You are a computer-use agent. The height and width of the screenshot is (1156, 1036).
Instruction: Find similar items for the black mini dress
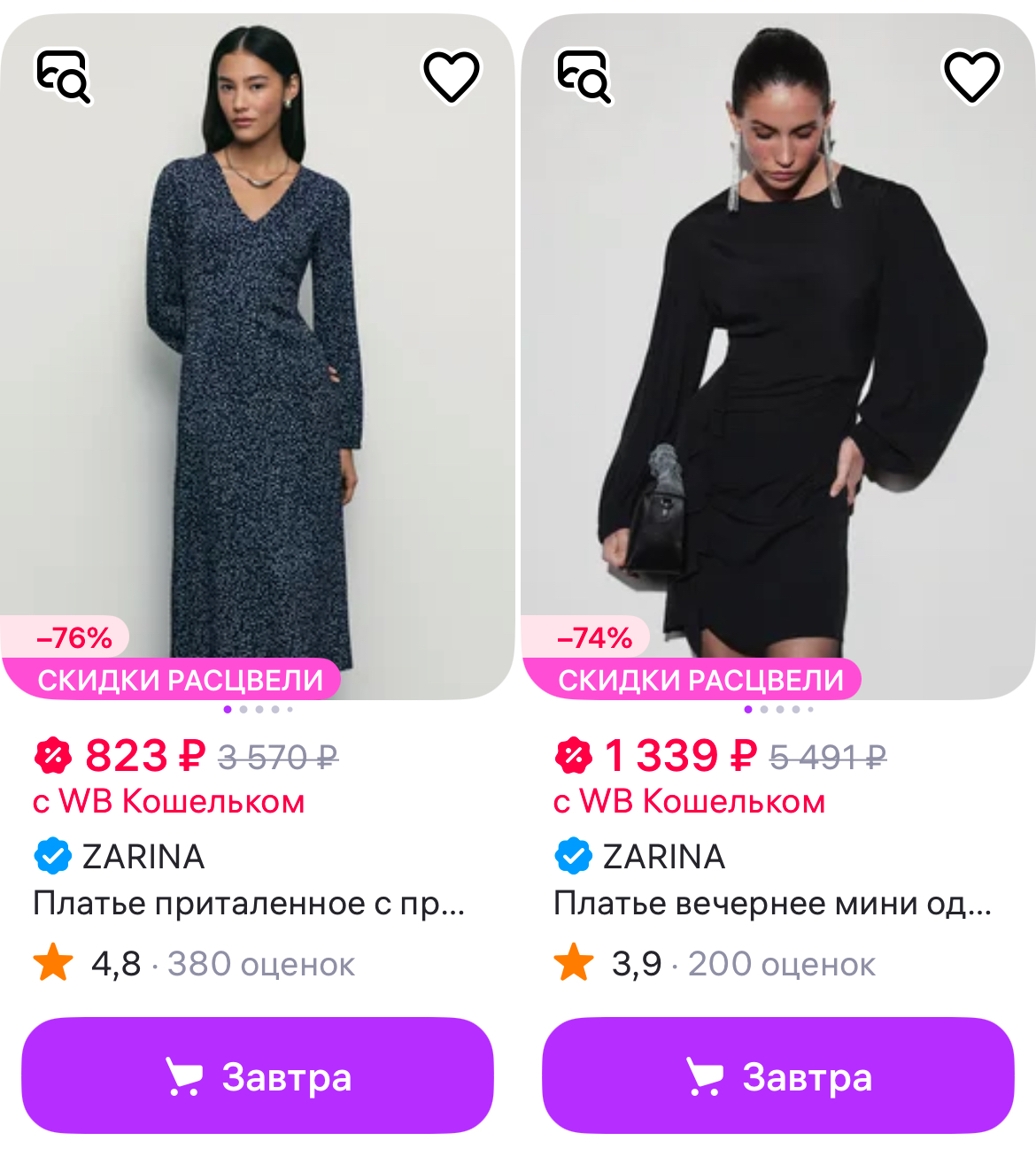coord(584,75)
